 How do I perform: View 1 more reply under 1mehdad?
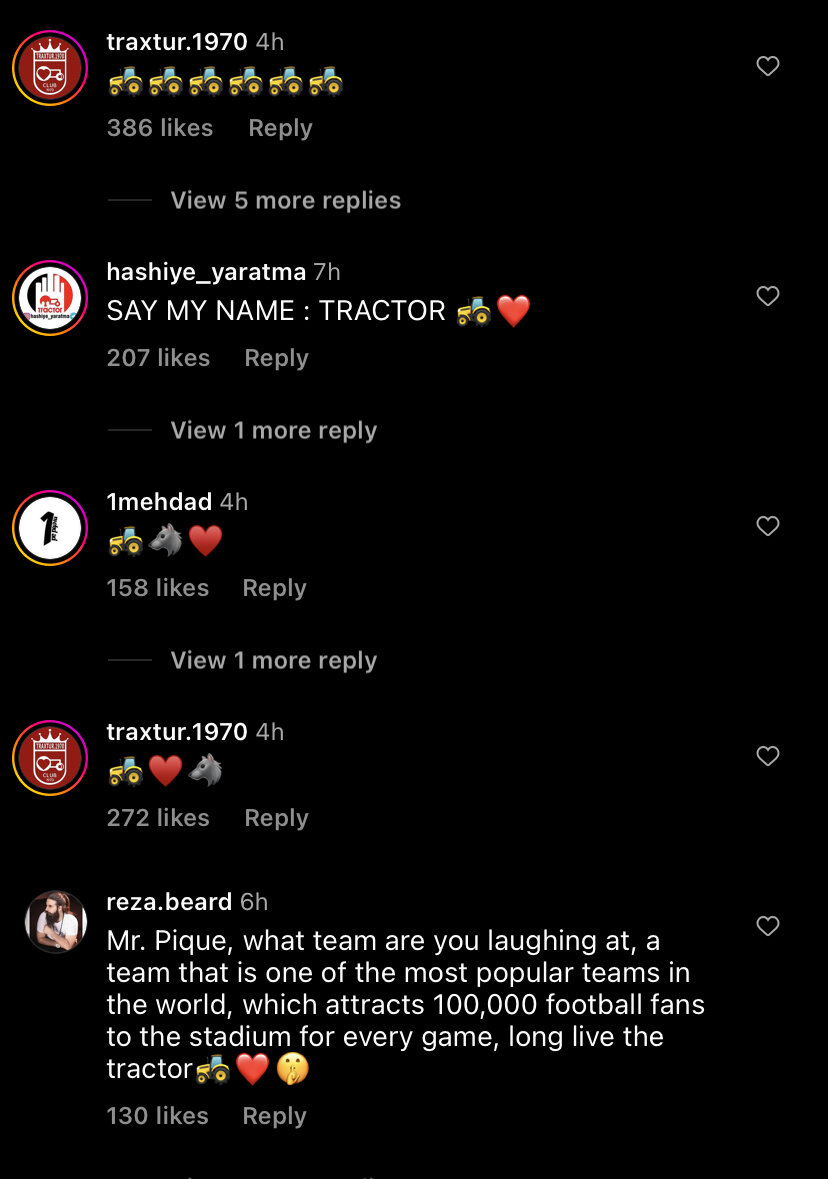(273, 660)
